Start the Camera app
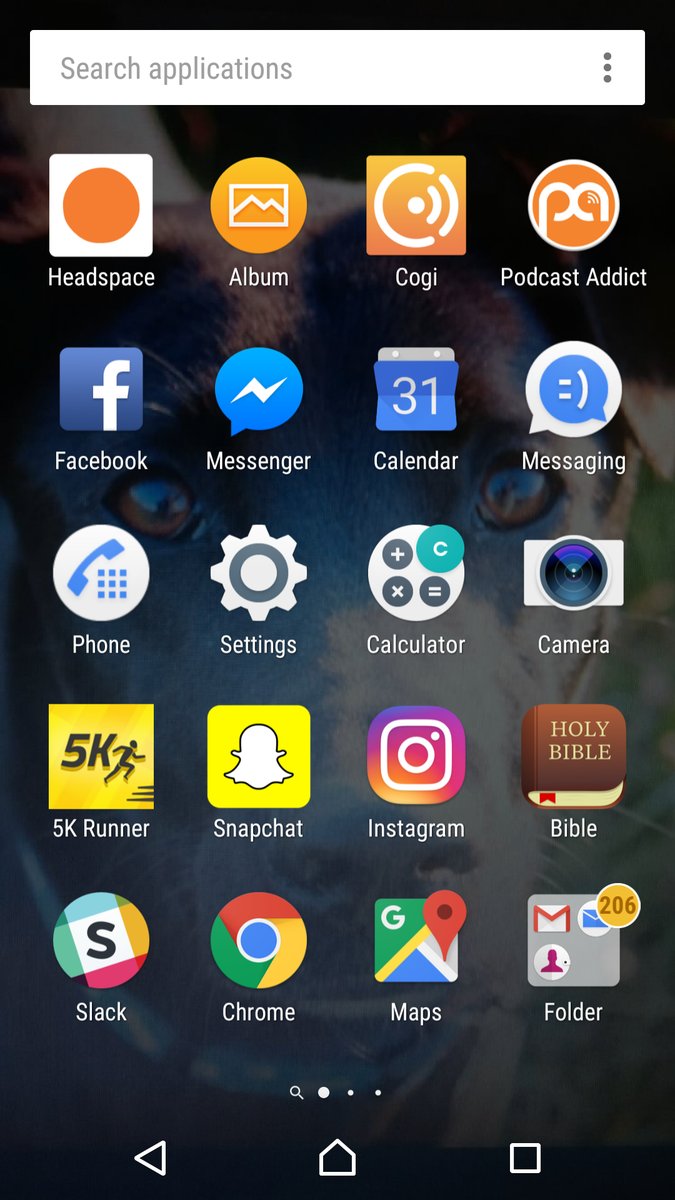Viewport: 675px width, 1200px height. [573, 574]
